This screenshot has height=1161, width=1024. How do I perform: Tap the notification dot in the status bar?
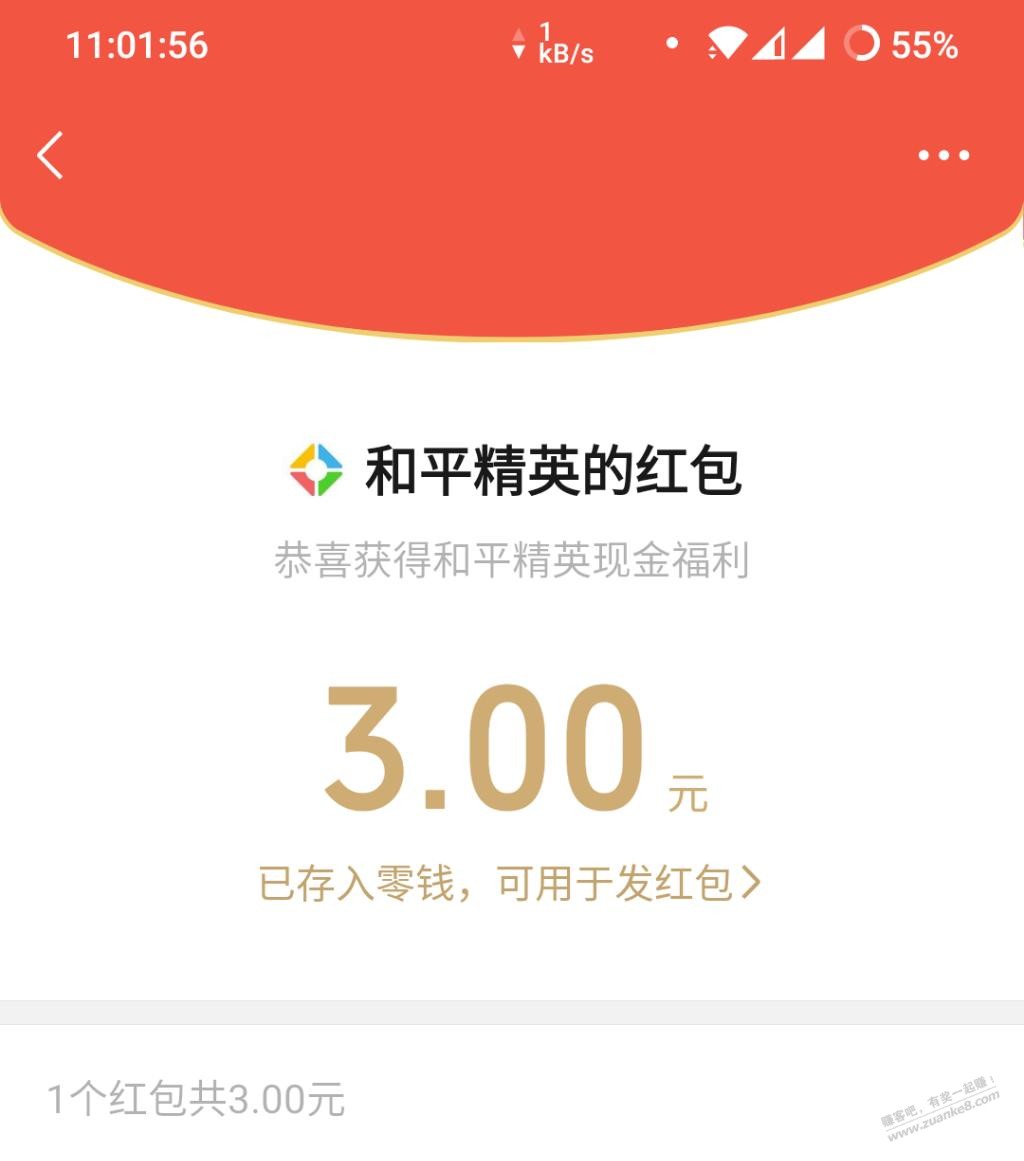672,42
